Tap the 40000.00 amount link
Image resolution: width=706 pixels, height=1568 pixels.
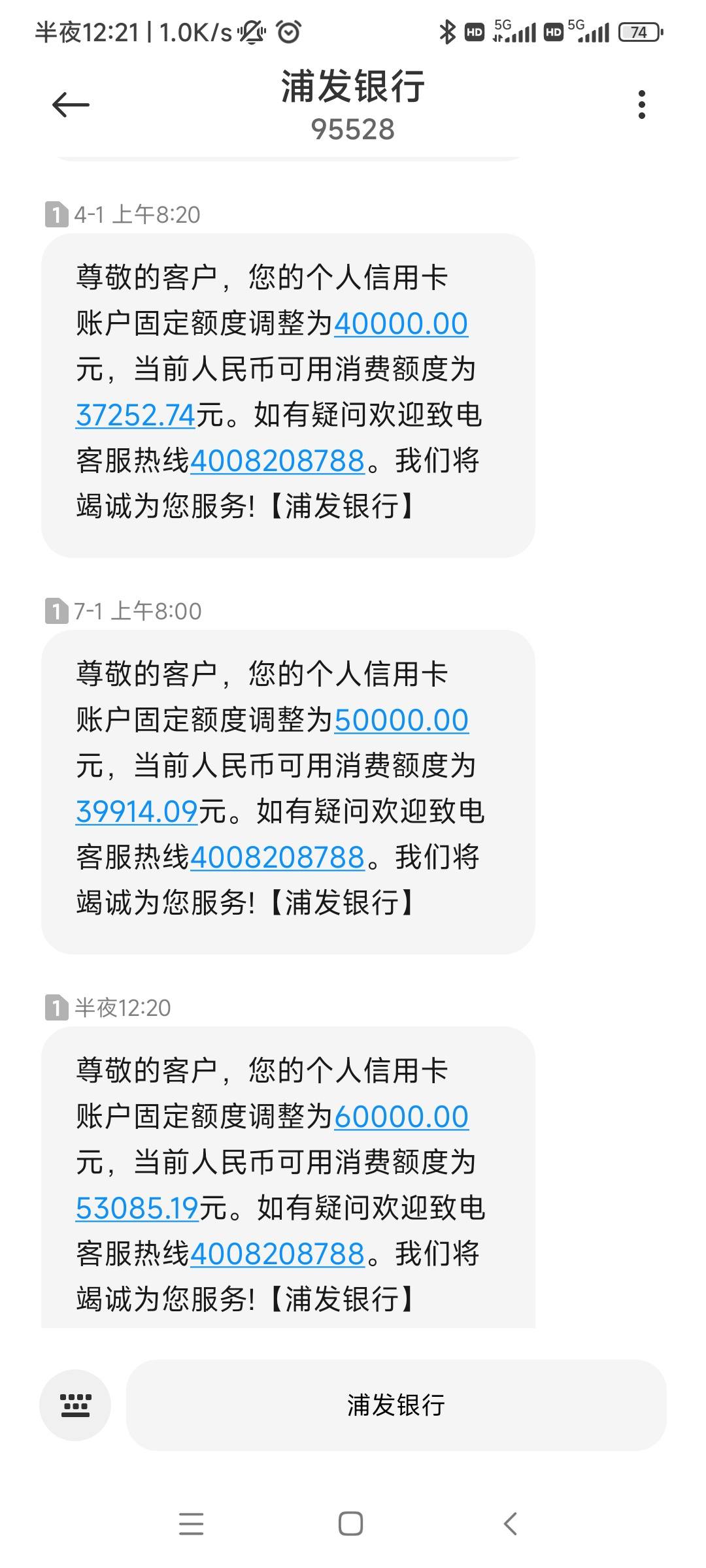(x=401, y=323)
